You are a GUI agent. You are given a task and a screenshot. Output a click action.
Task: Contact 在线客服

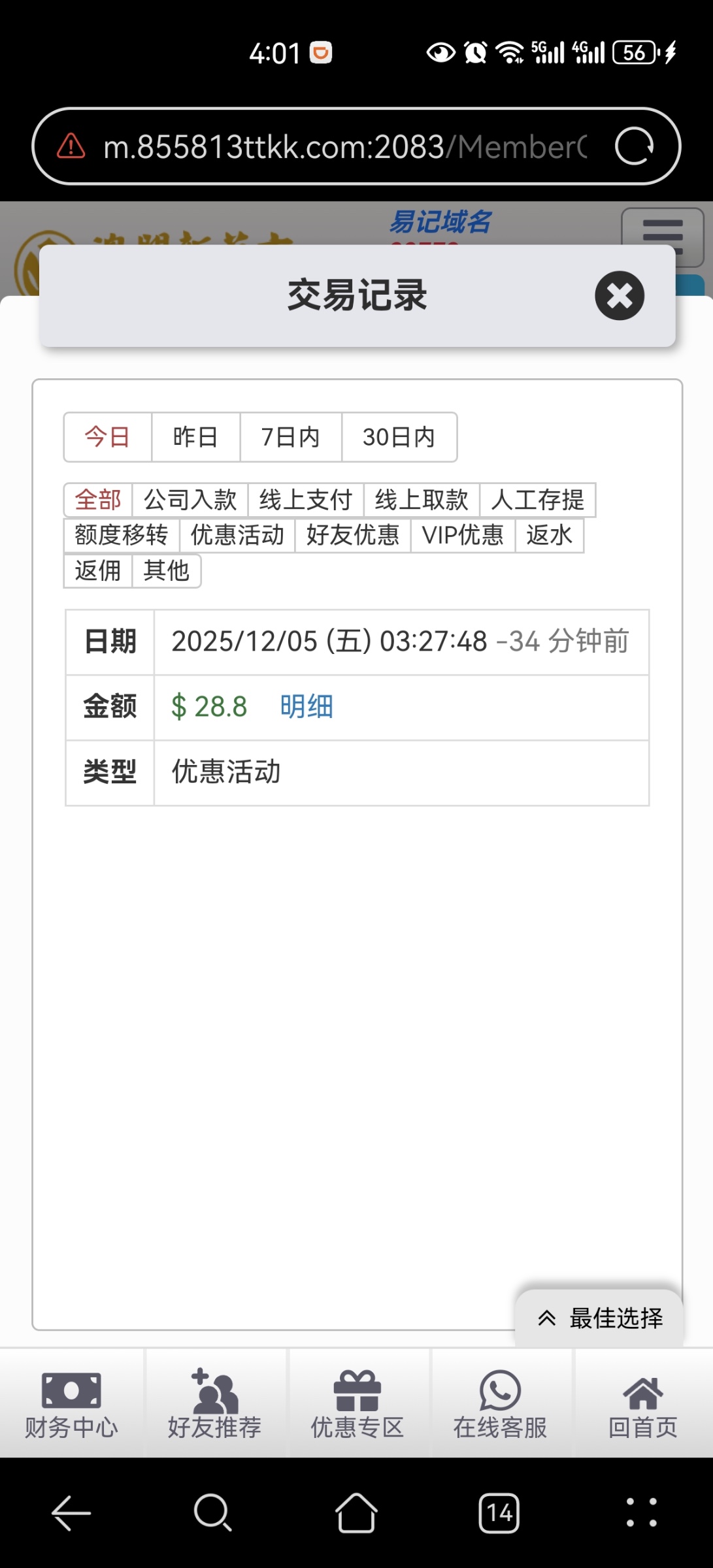tap(500, 1404)
